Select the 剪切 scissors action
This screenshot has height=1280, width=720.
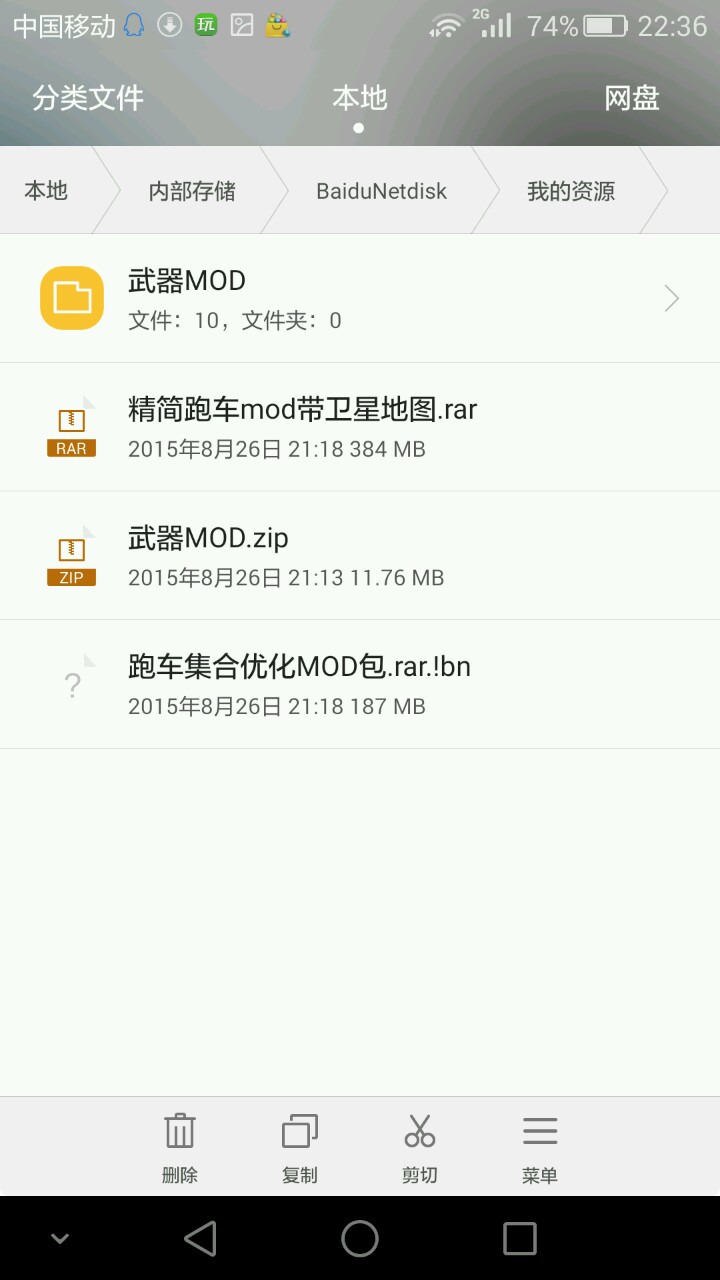point(420,1148)
